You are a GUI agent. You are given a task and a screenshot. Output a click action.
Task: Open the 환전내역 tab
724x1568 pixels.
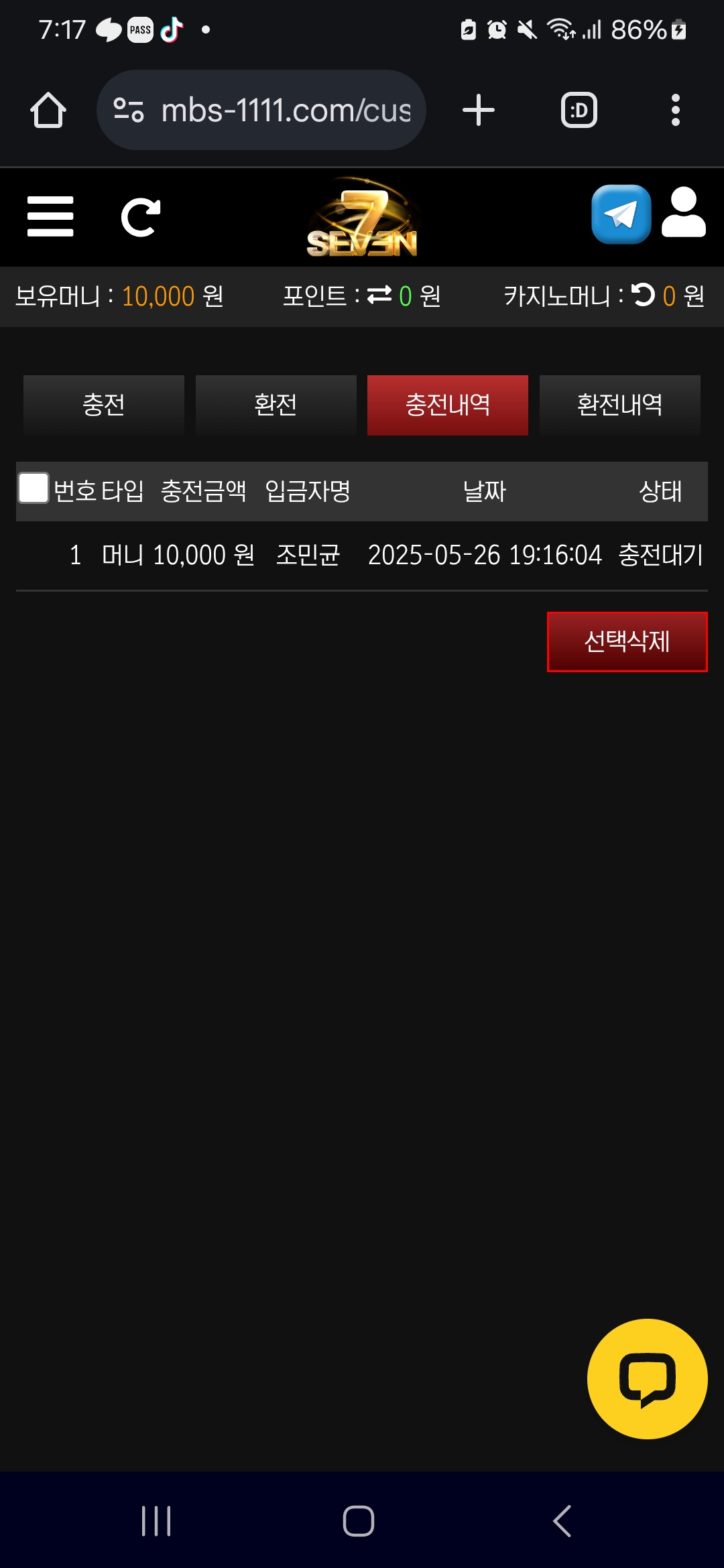click(x=619, y=405)
